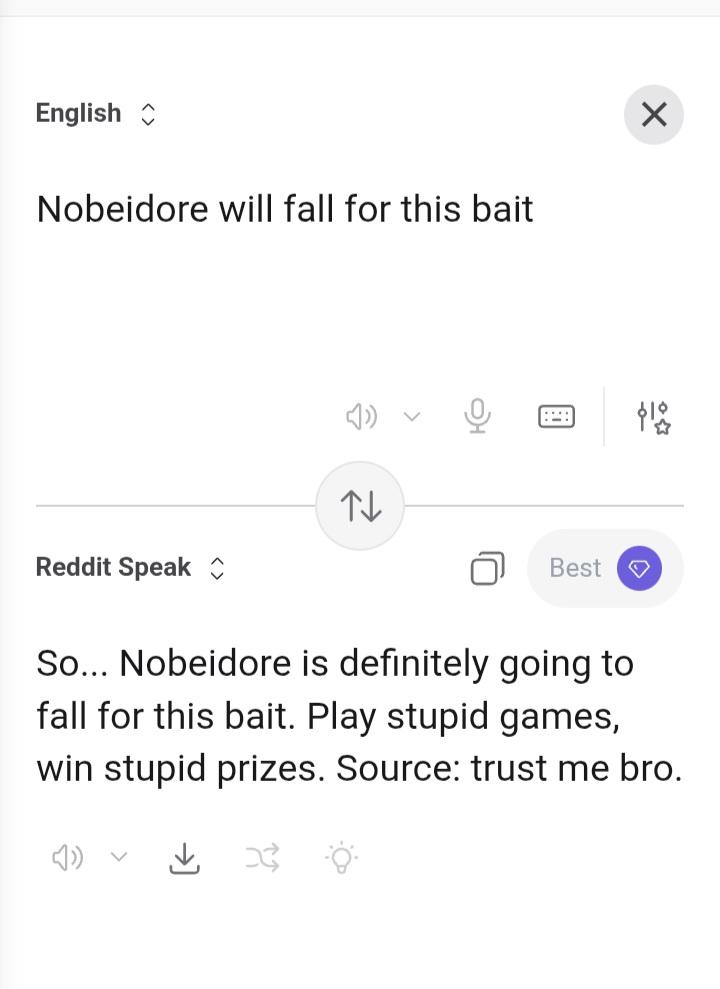Play the Reddit Speak translation aloud

pyautogui.click(x=67, y=857)
